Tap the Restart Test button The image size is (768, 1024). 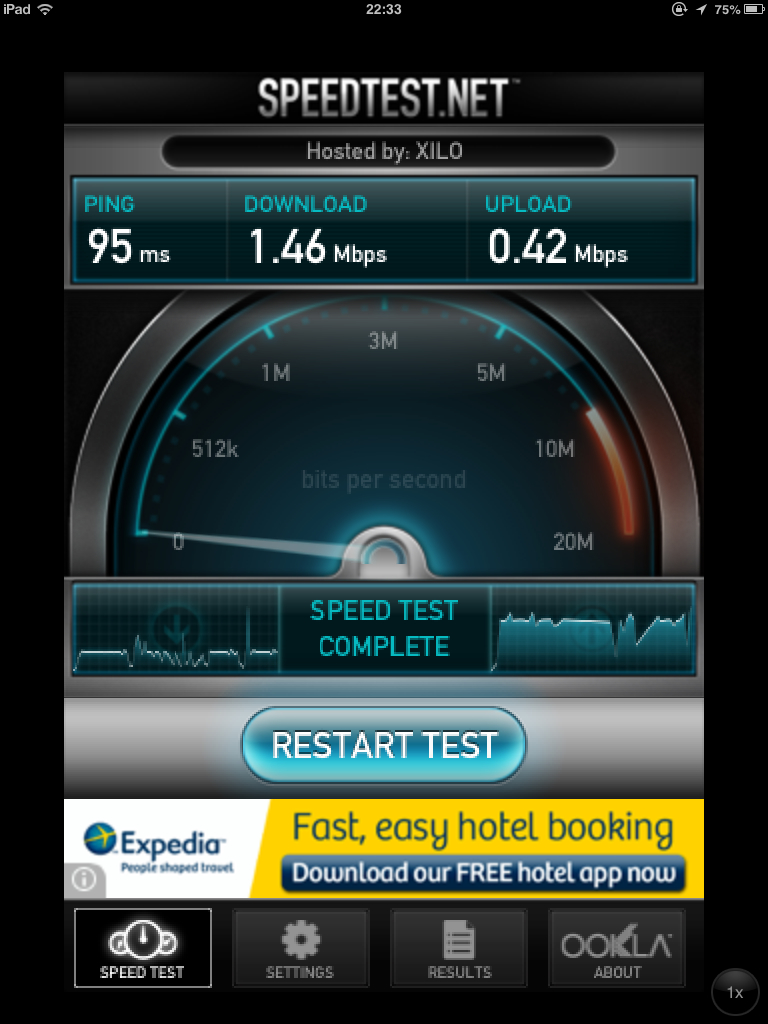click(x=384, y=745)
